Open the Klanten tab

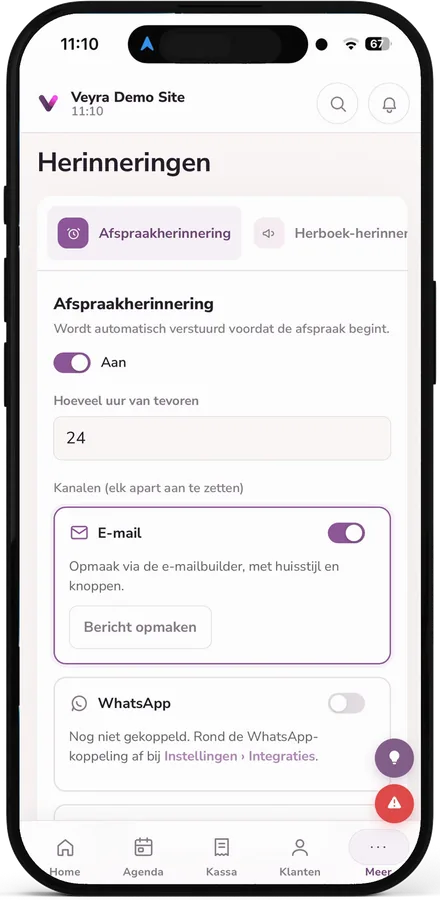click(299, 857)
